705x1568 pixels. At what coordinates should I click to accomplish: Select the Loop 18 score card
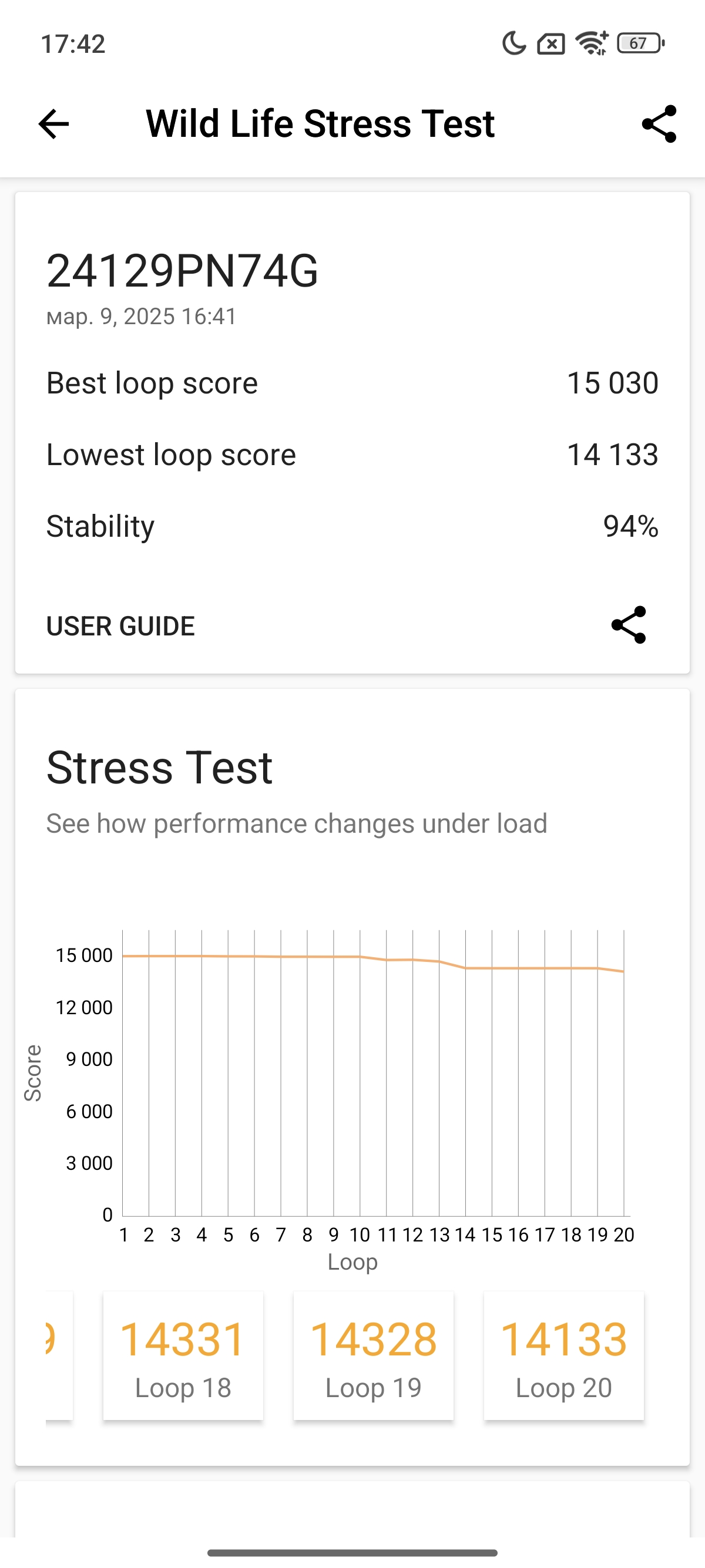point(183,1355)
